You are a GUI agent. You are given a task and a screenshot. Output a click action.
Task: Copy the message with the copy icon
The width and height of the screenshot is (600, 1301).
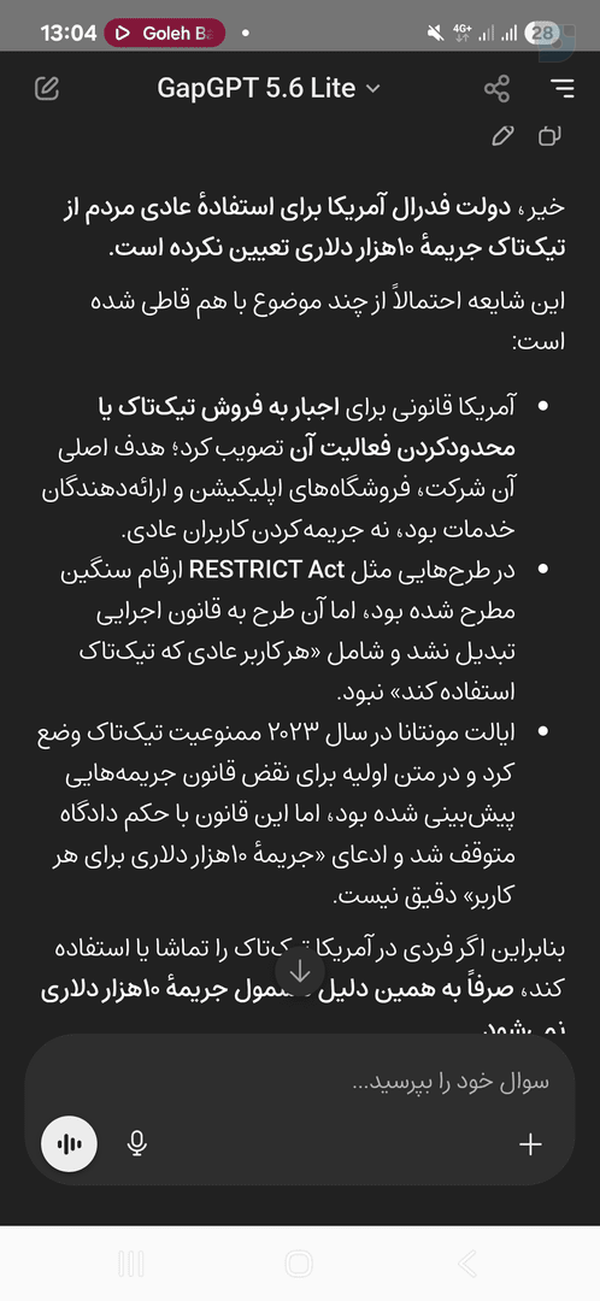tap(550, 135)
